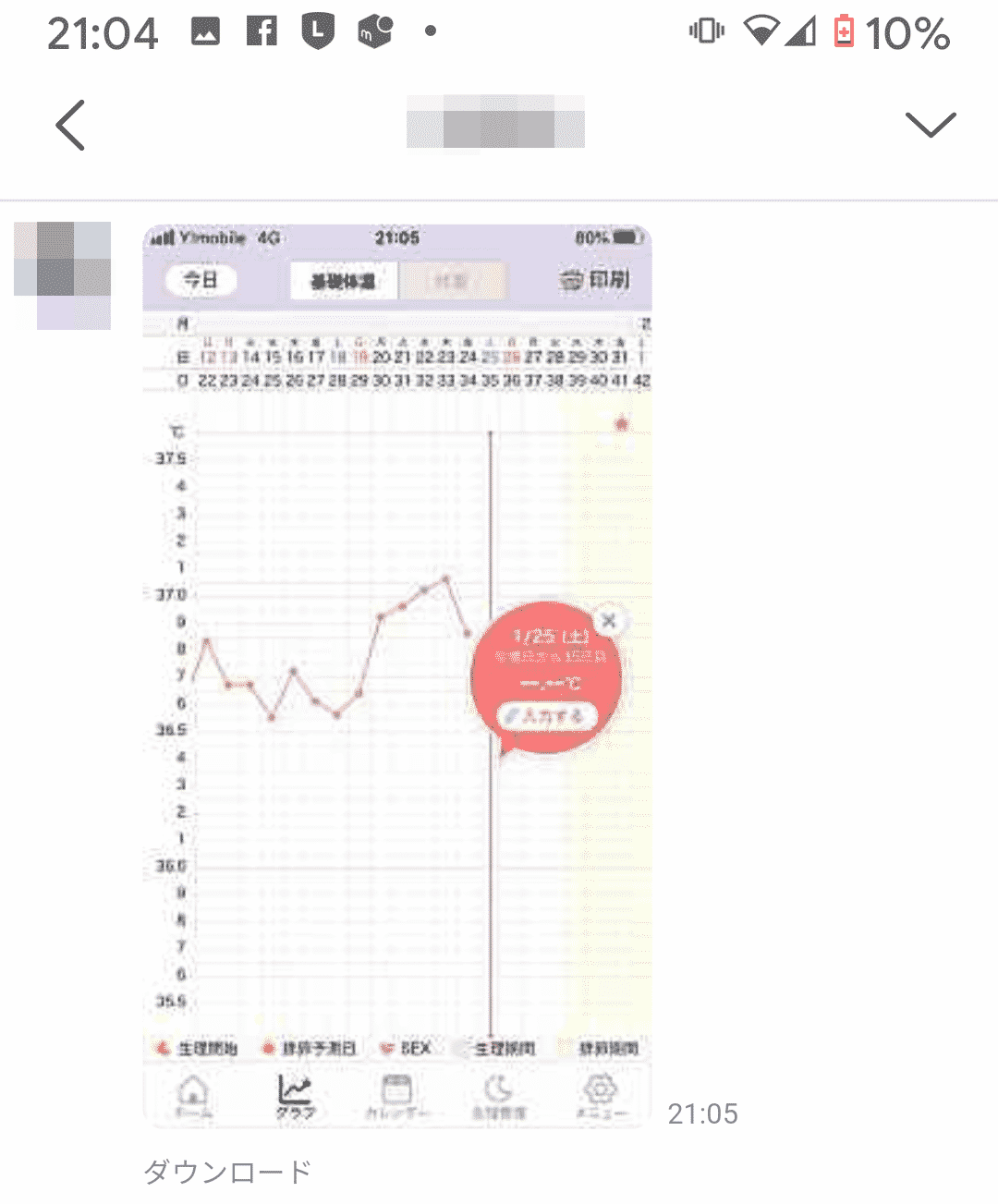Tap the ダウンロード download link
This screenshot has width=998, height=1204.
click(227, 1172)
